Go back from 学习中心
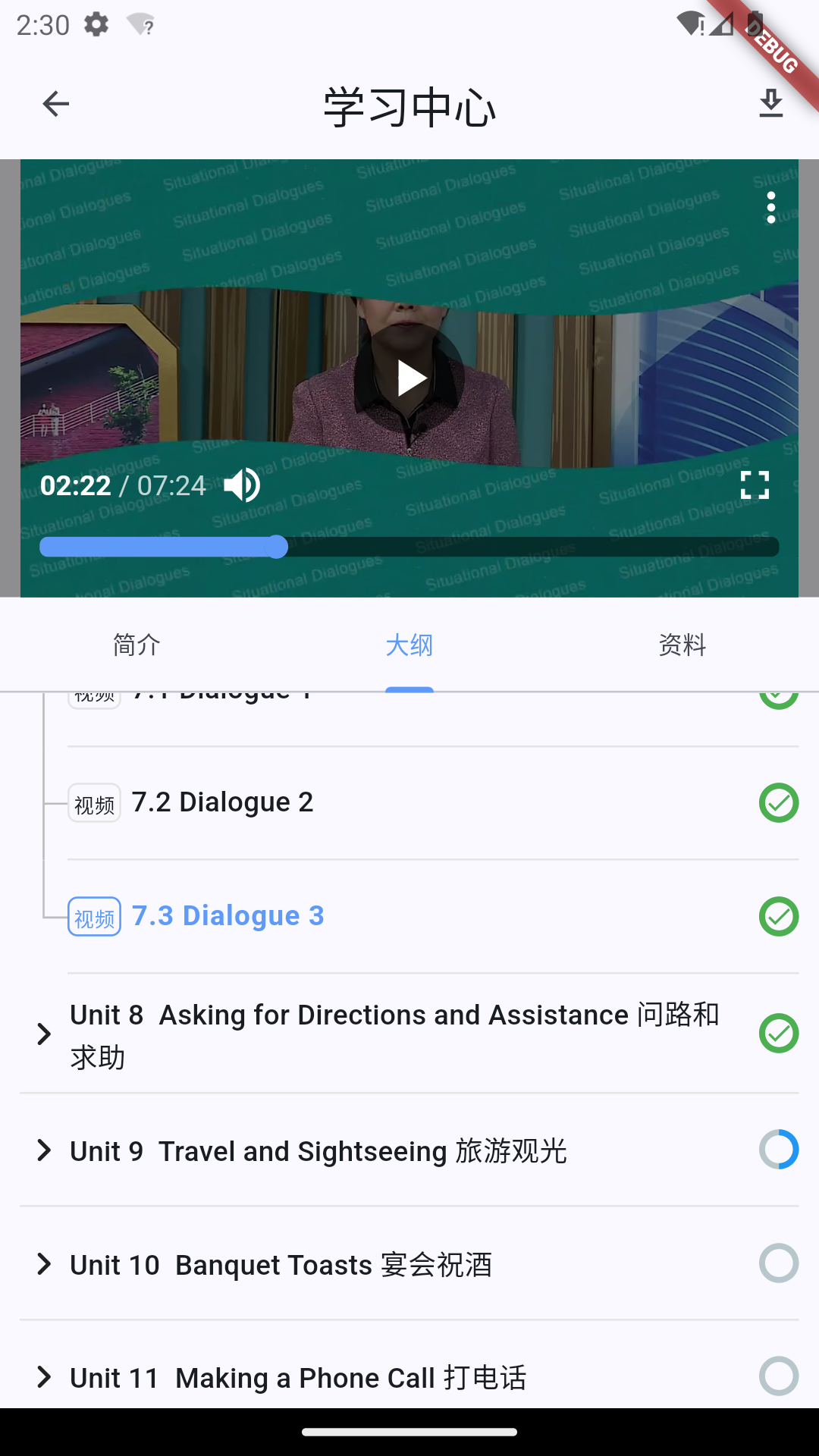 pyautogui.click(x=55, y=104)
